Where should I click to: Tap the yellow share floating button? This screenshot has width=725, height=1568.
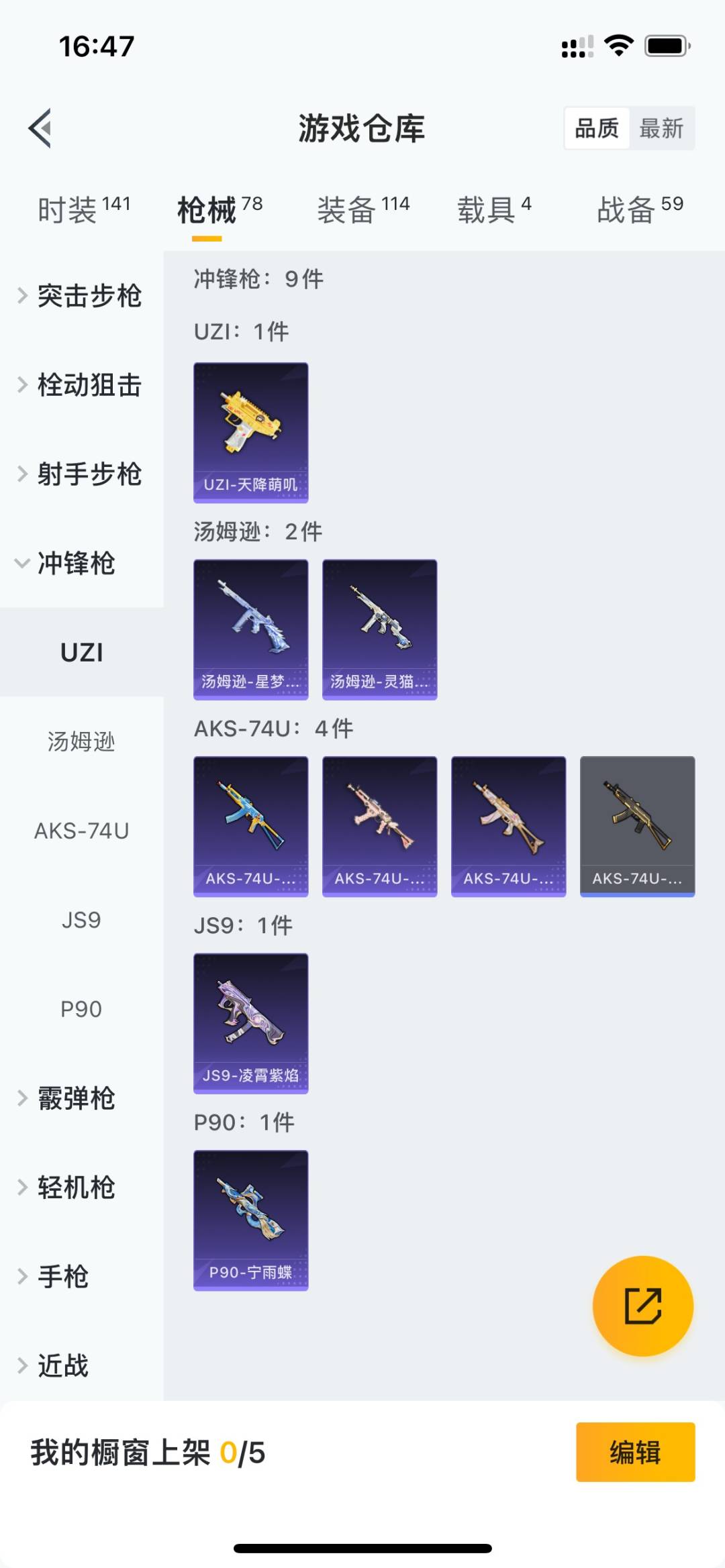click(x=642, y=1306)
